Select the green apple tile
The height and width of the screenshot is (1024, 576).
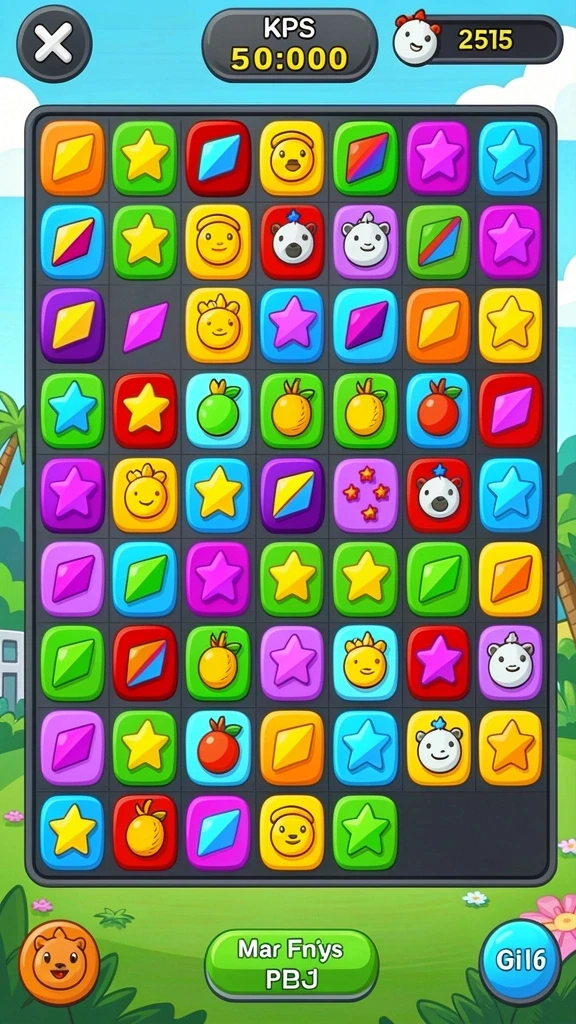218,411
